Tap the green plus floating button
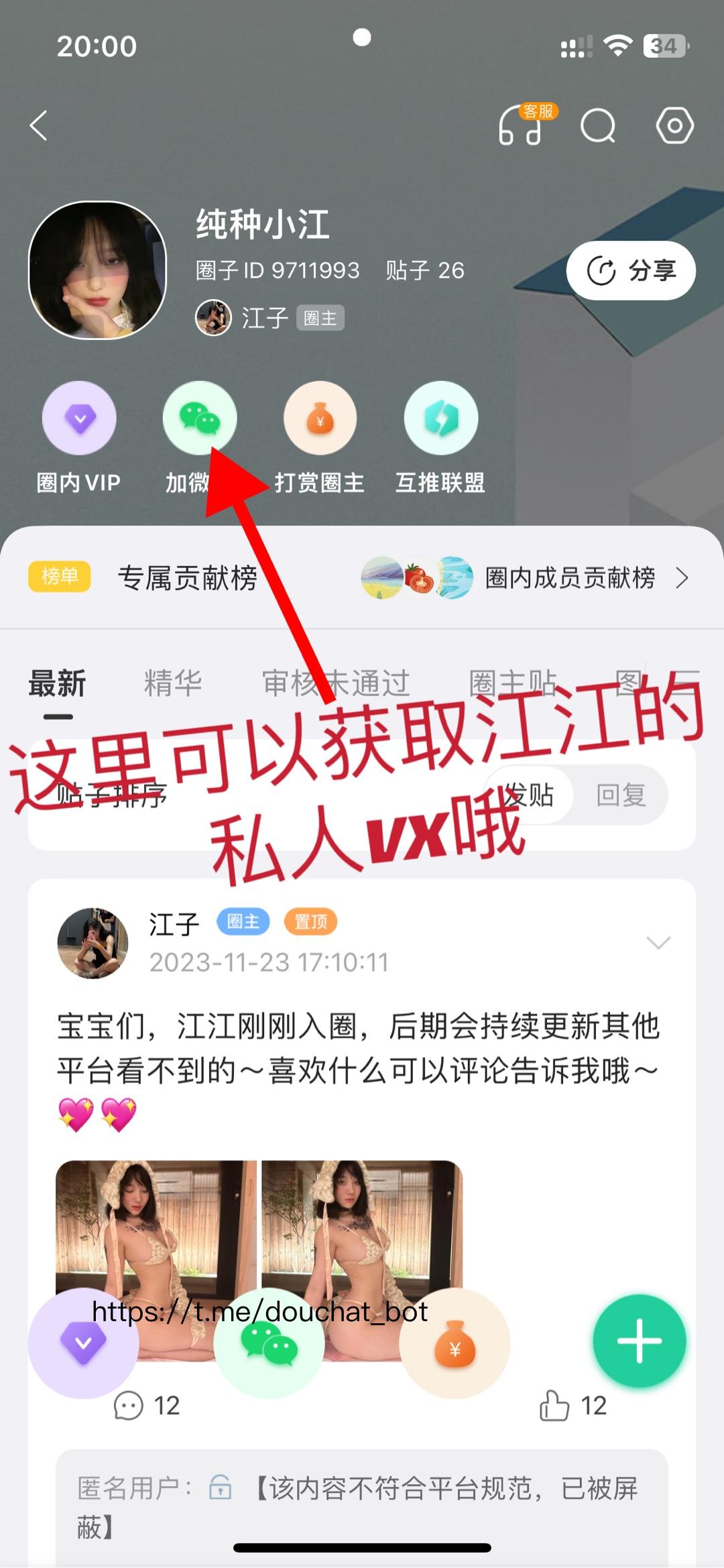724x1568 pixels. 640,1341
